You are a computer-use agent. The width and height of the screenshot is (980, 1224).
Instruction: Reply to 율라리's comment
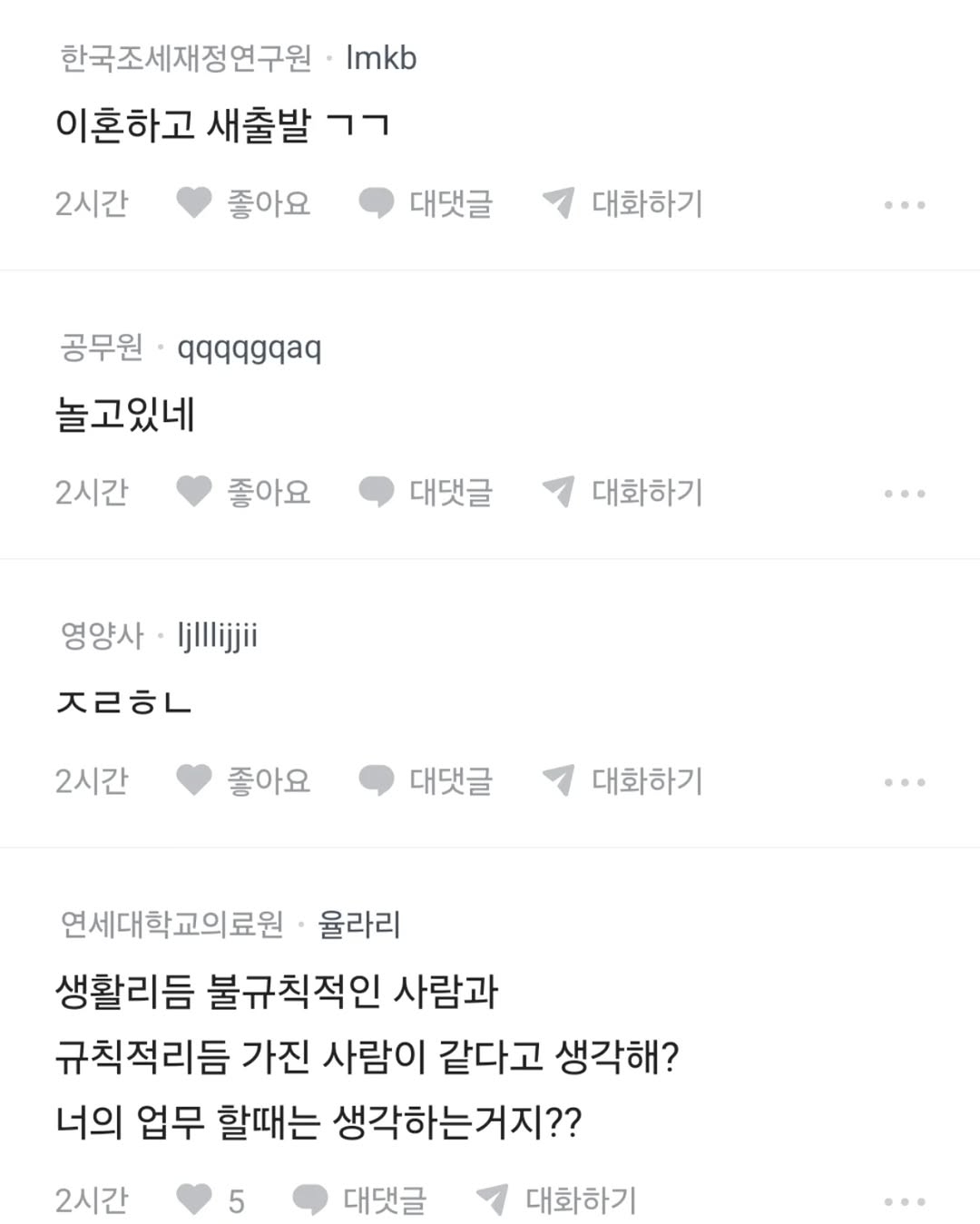pyautogui.click(x=359, y=1200)
